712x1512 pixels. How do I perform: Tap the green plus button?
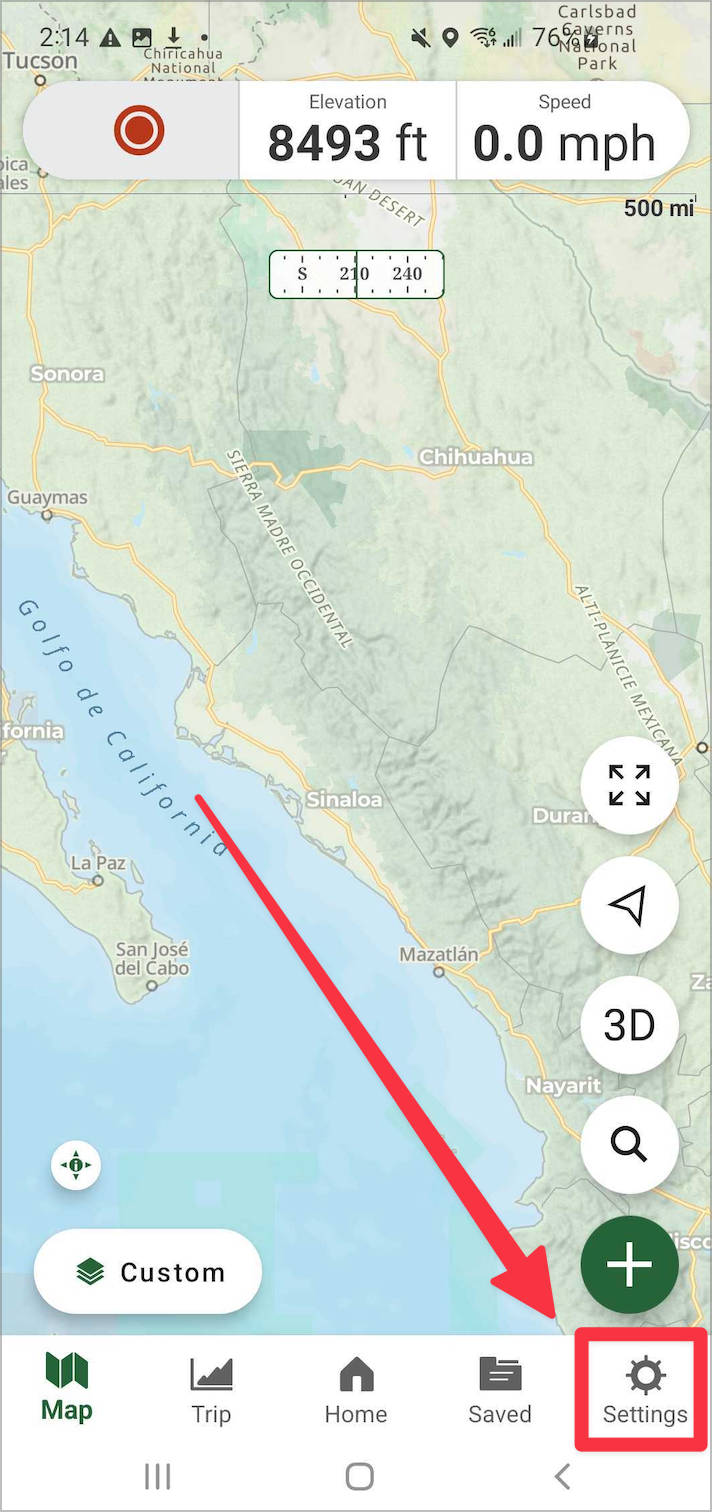[629, 1265]
